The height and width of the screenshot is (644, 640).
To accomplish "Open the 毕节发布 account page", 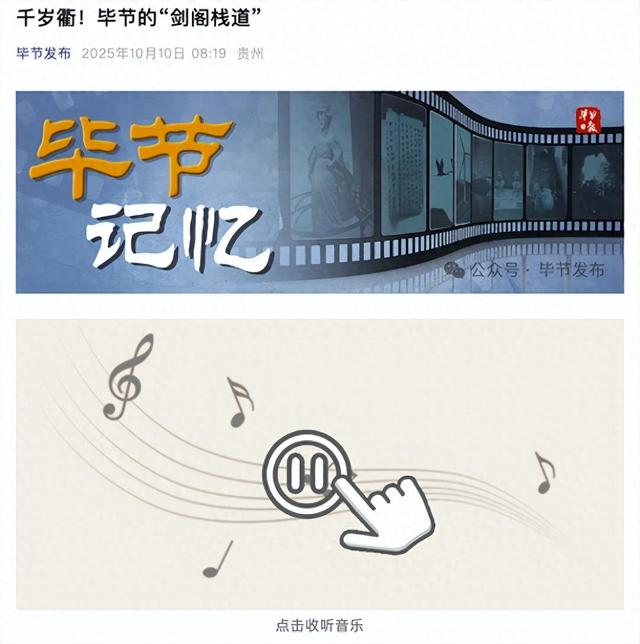I will (x=44, y=54).
